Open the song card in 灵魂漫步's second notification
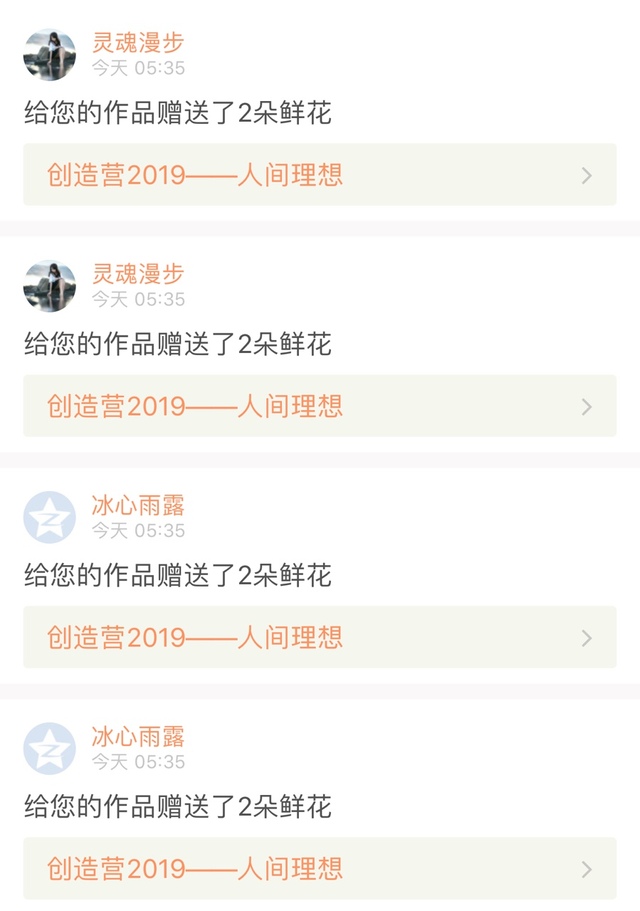The height and width of the screenshot is (911, 640). (x=319, y=406)
